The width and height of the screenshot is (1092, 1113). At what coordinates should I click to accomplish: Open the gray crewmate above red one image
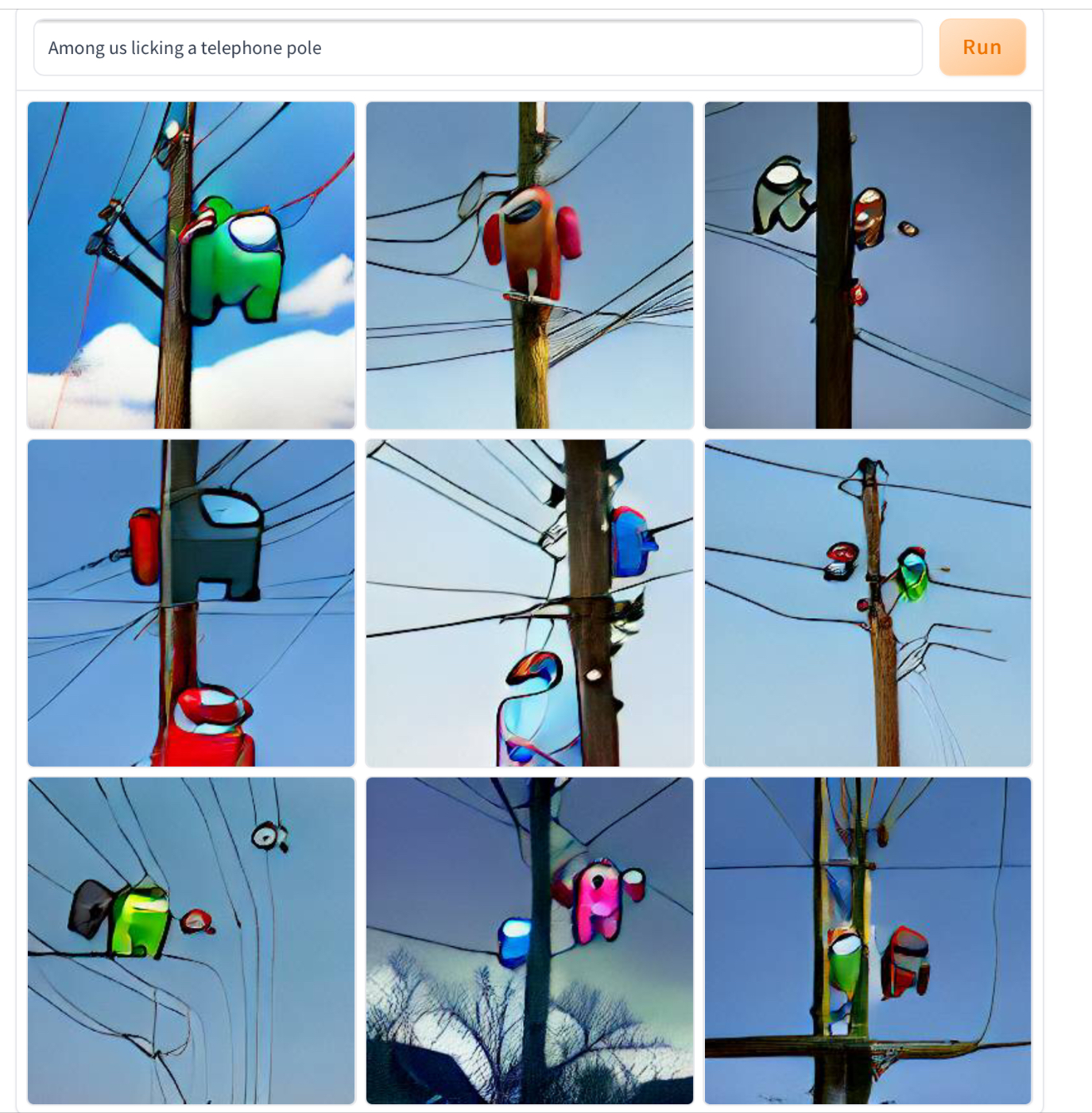[x=191, y=603]
